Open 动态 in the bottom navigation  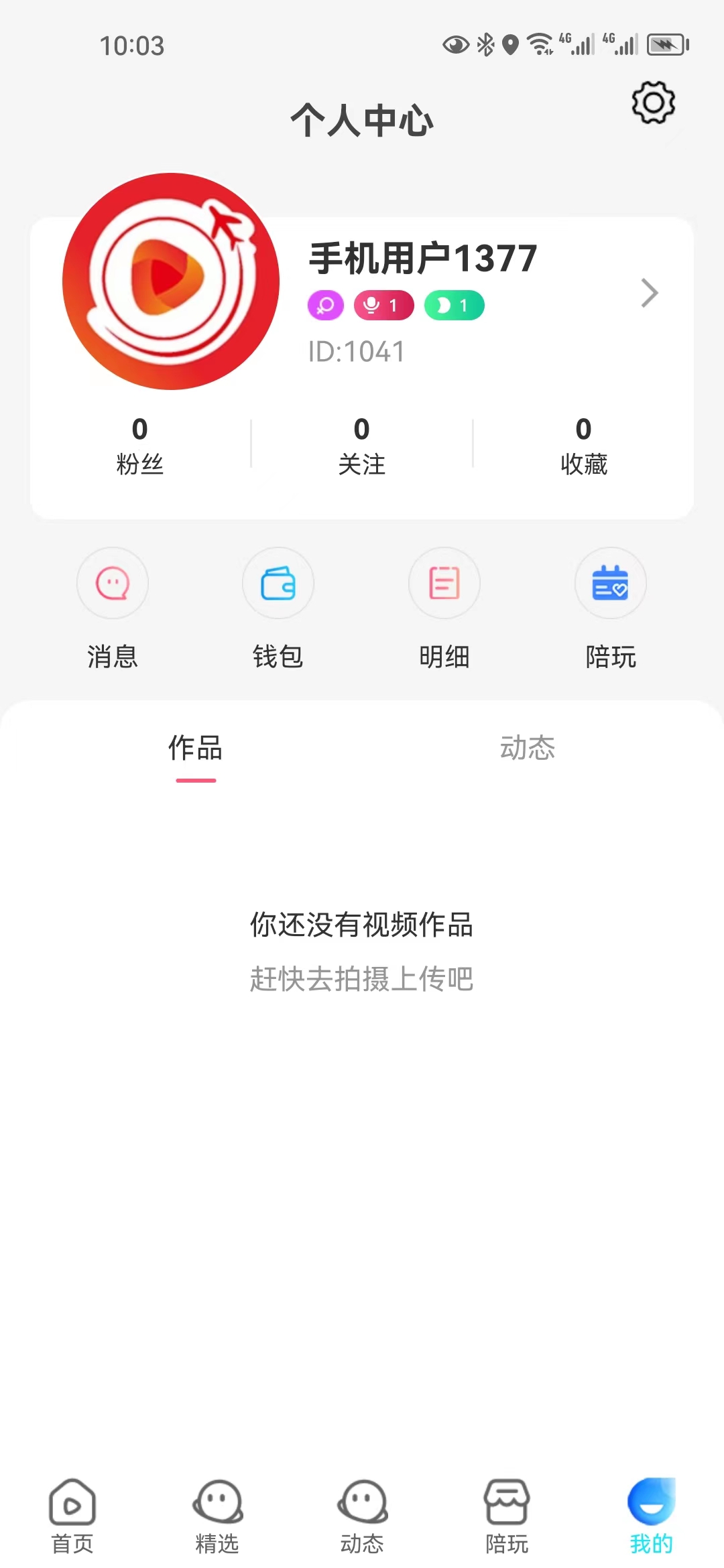362,1517
